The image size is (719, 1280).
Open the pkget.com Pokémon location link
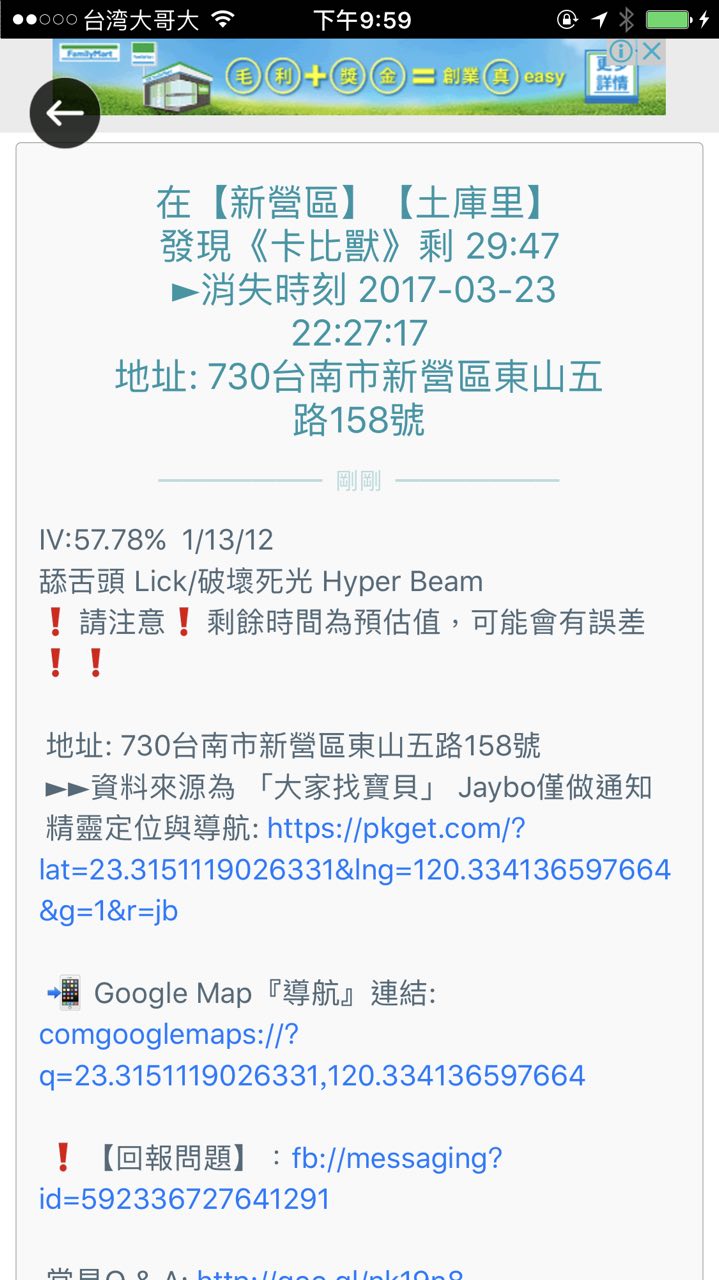click(353, 869)
